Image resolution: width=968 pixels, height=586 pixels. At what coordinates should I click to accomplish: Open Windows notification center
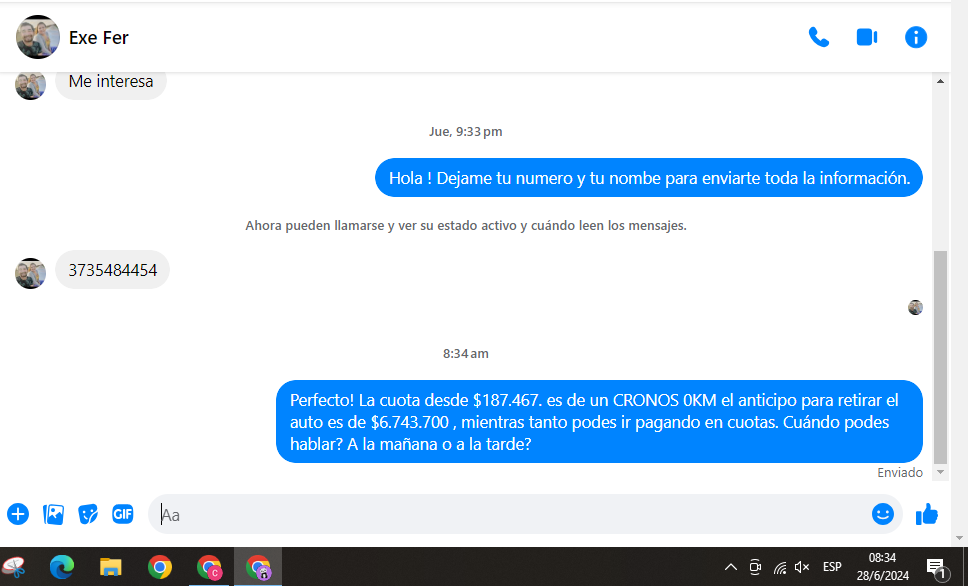click(936, 567)
